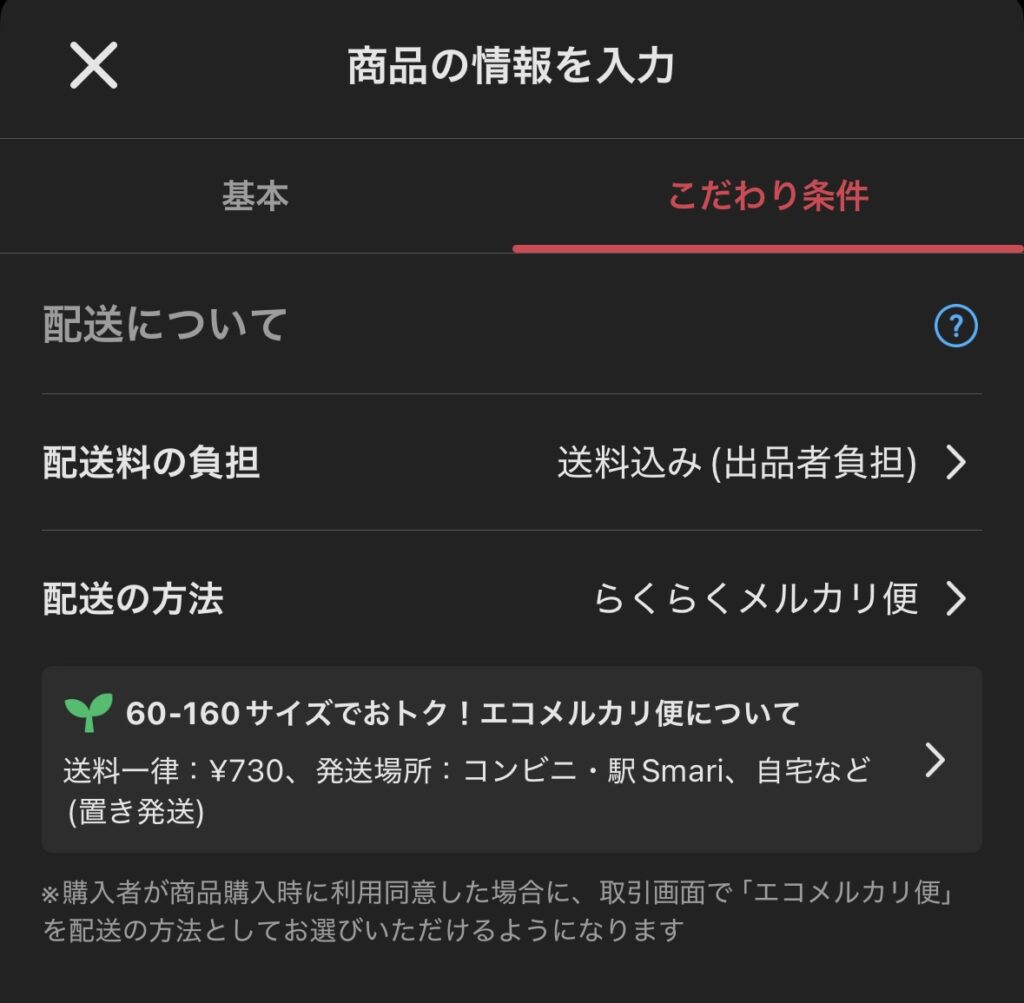Switch to the 基本 tab

[x=255, y=196]
